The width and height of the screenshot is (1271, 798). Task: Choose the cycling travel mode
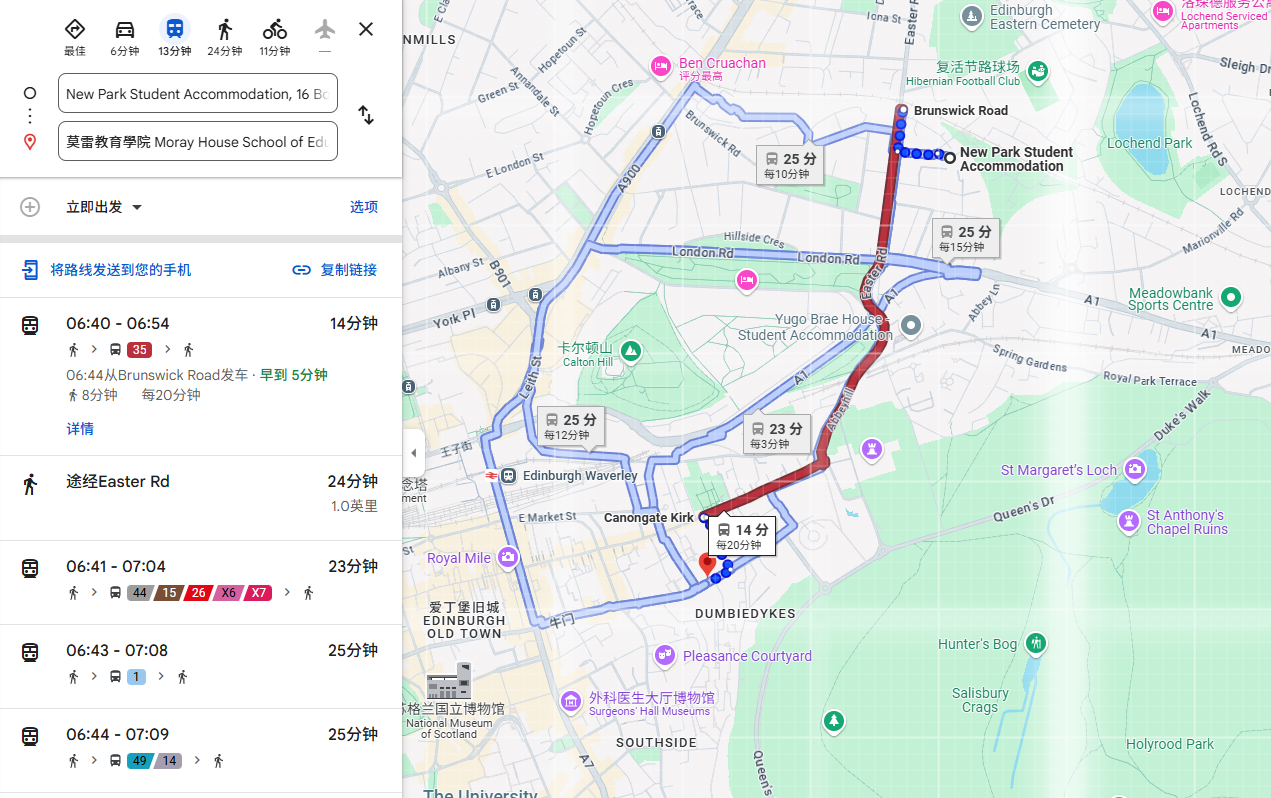pyautogui.click(x=275, y=37)
